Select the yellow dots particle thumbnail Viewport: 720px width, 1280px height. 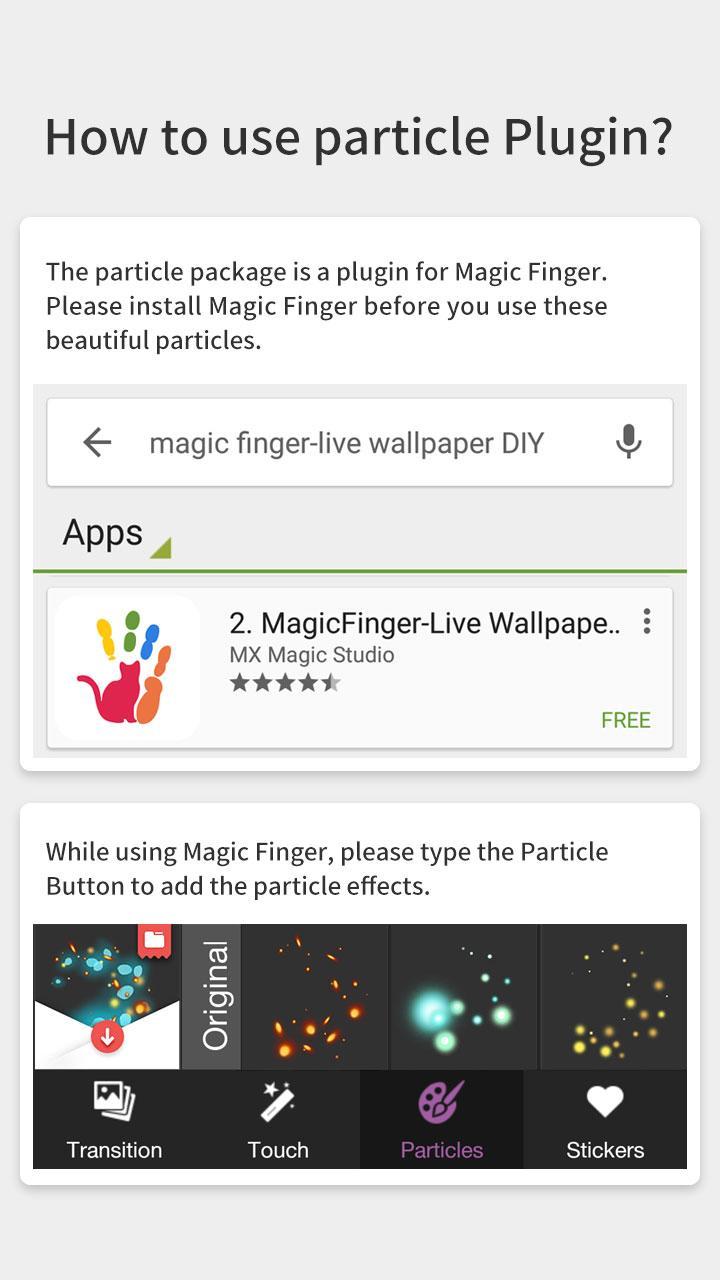[x=613, y=996]
